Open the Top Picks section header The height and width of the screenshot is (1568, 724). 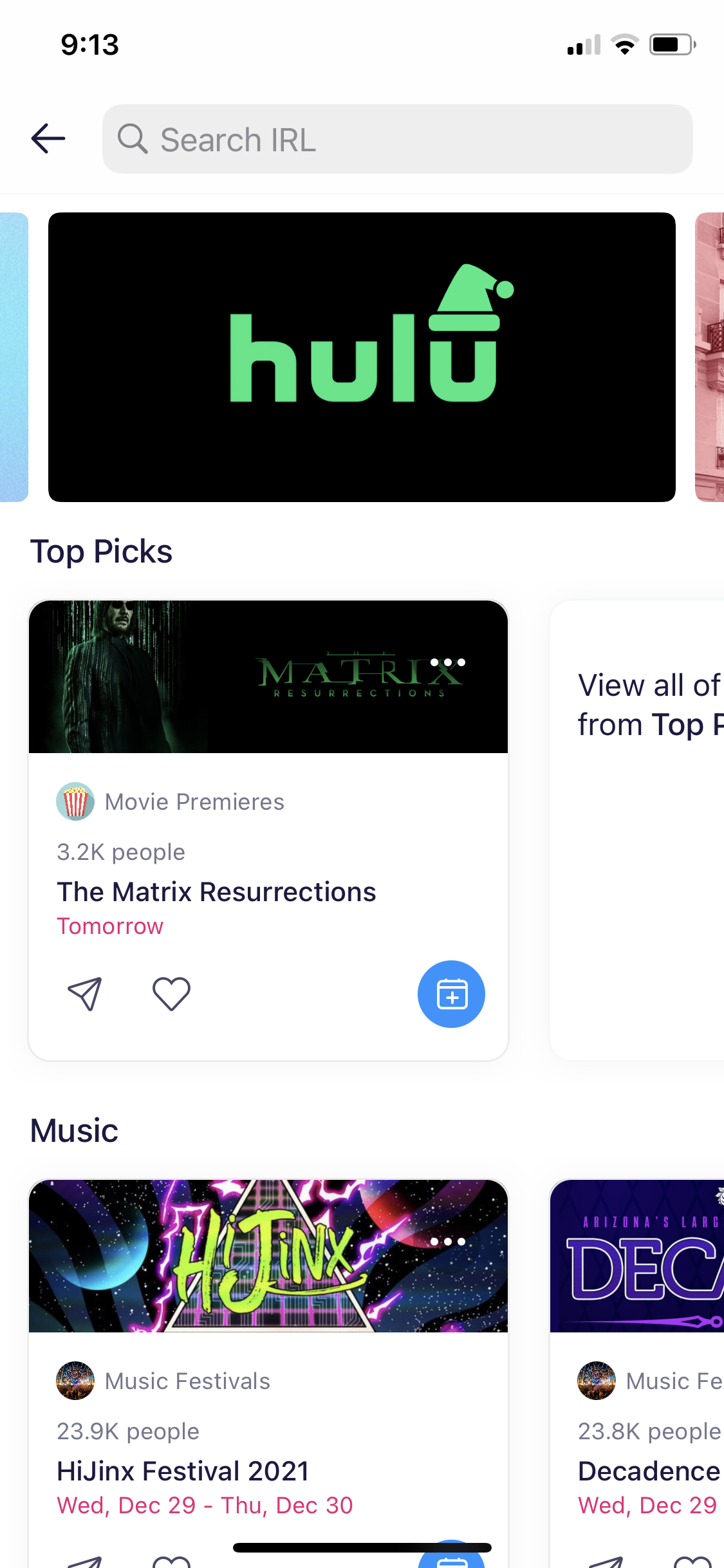[x=101, y=551]
